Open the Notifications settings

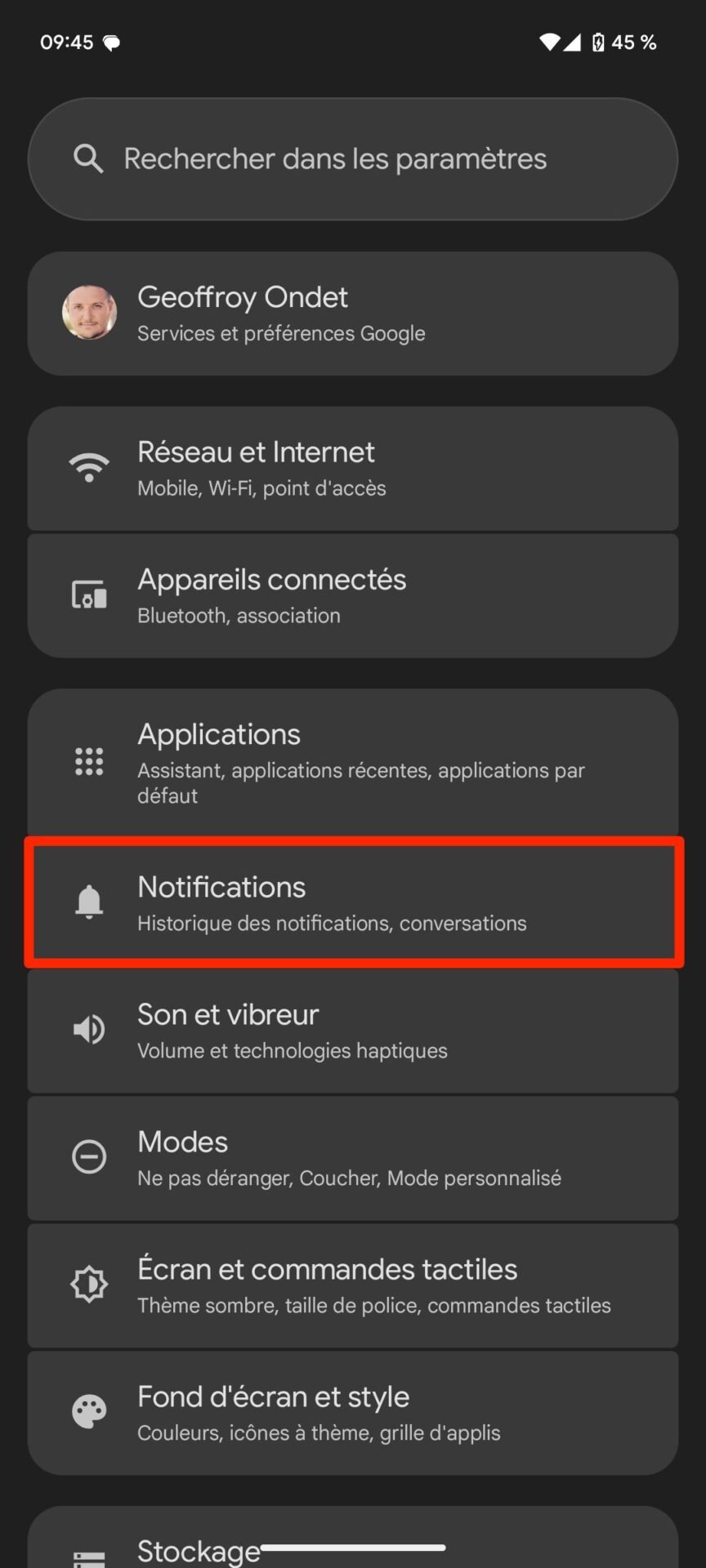tap(353, 903)
